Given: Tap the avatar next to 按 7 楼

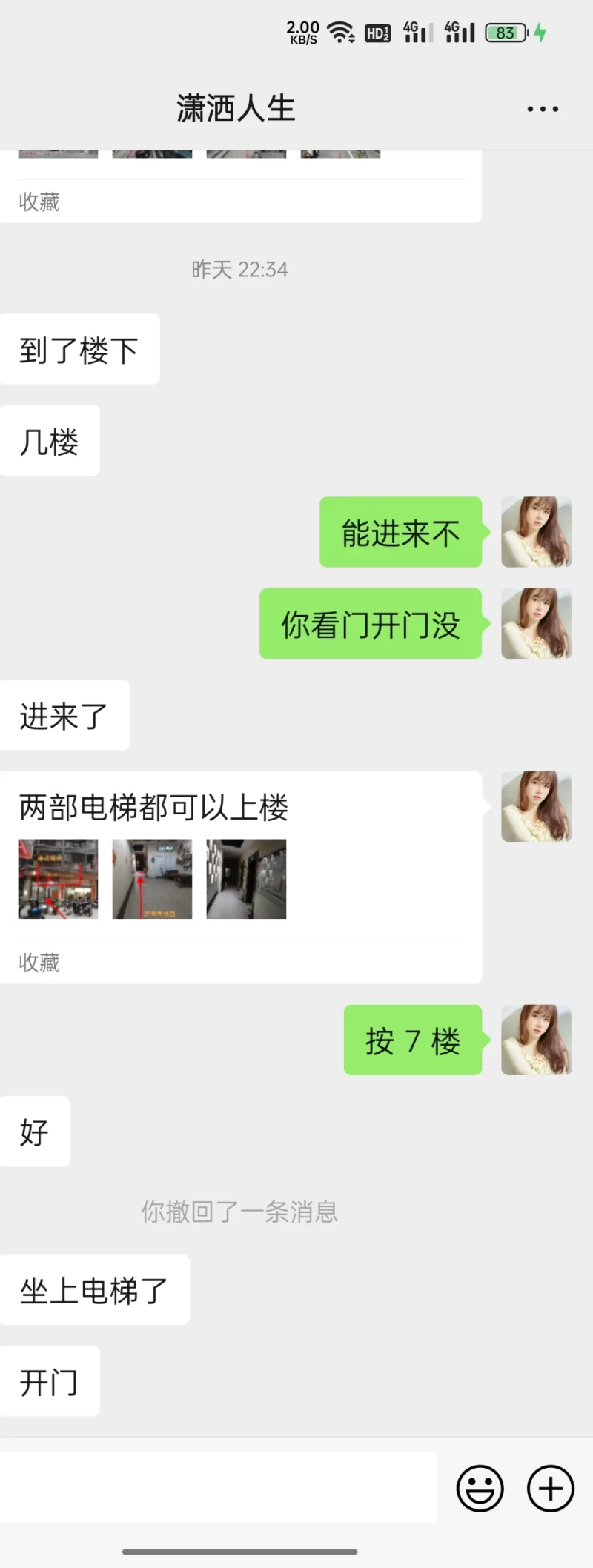Looking at the screenshot, I should point(536,1040).
